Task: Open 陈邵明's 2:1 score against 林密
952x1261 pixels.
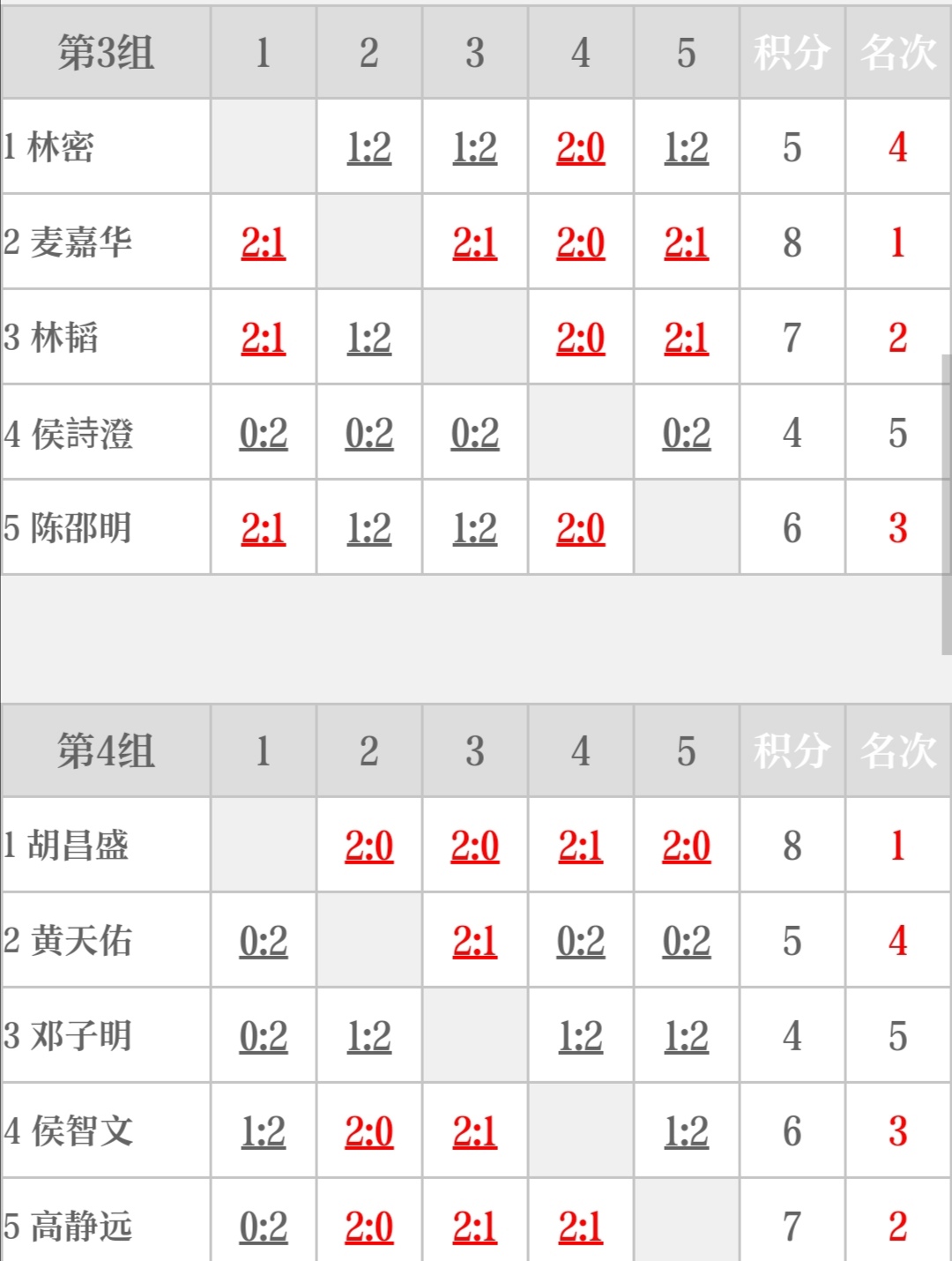Action: [263, 528]
